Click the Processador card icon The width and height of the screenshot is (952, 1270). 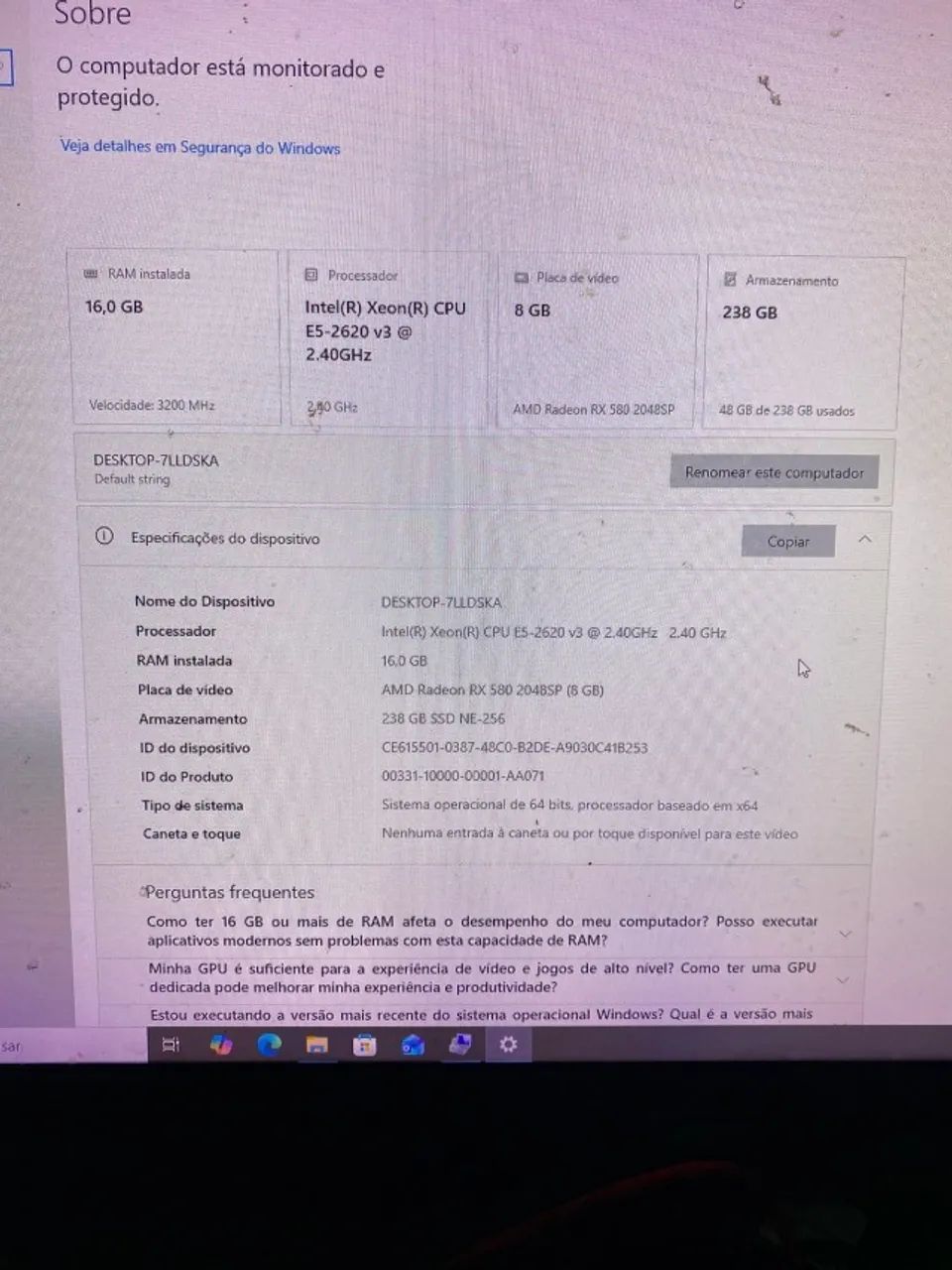coord(311,275)
